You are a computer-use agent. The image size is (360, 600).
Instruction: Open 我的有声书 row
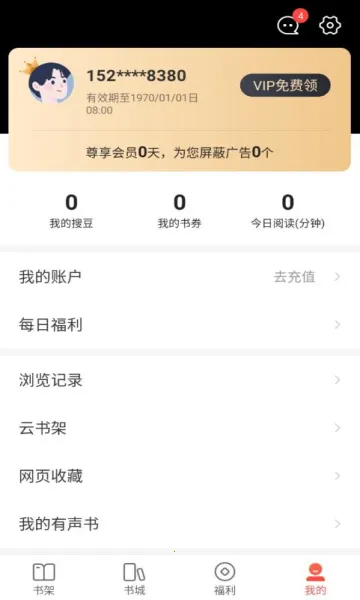[180, 523]
